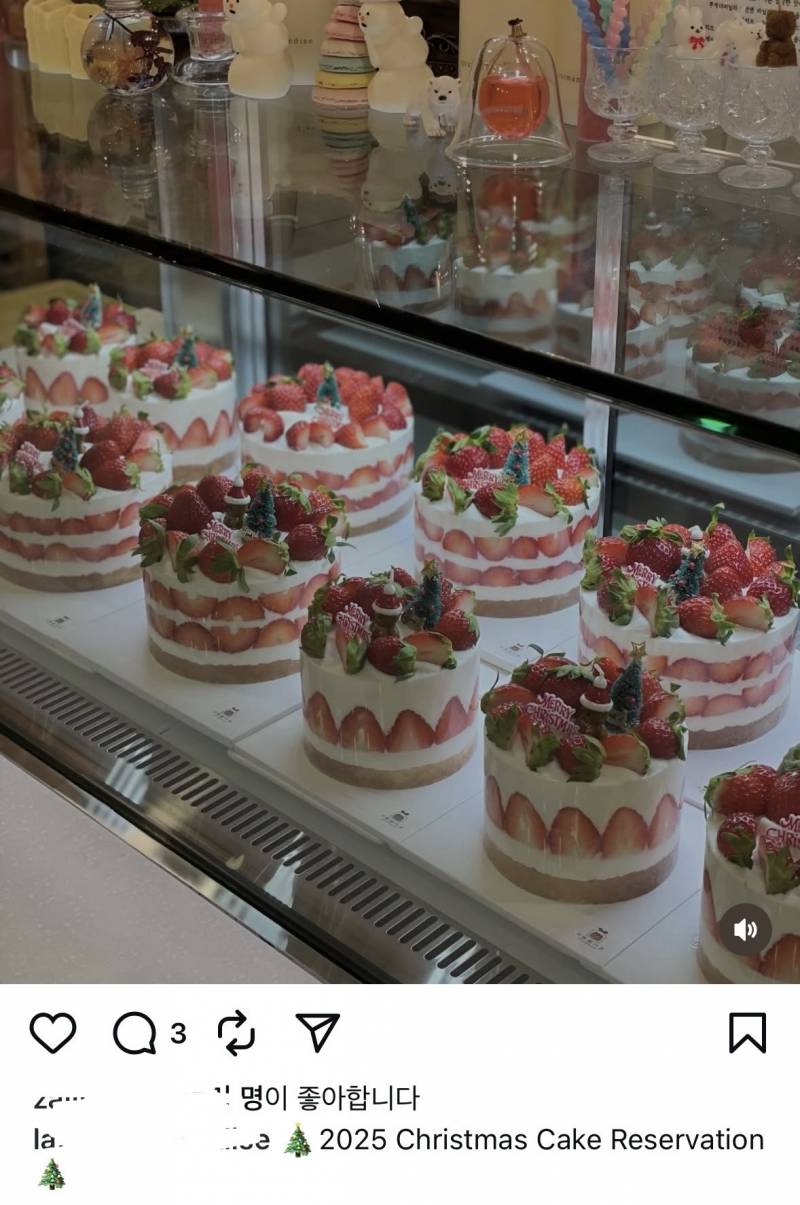Repost this cake reservation post
Viewport: 800px width, 1205px height.
coord(236,1033)
